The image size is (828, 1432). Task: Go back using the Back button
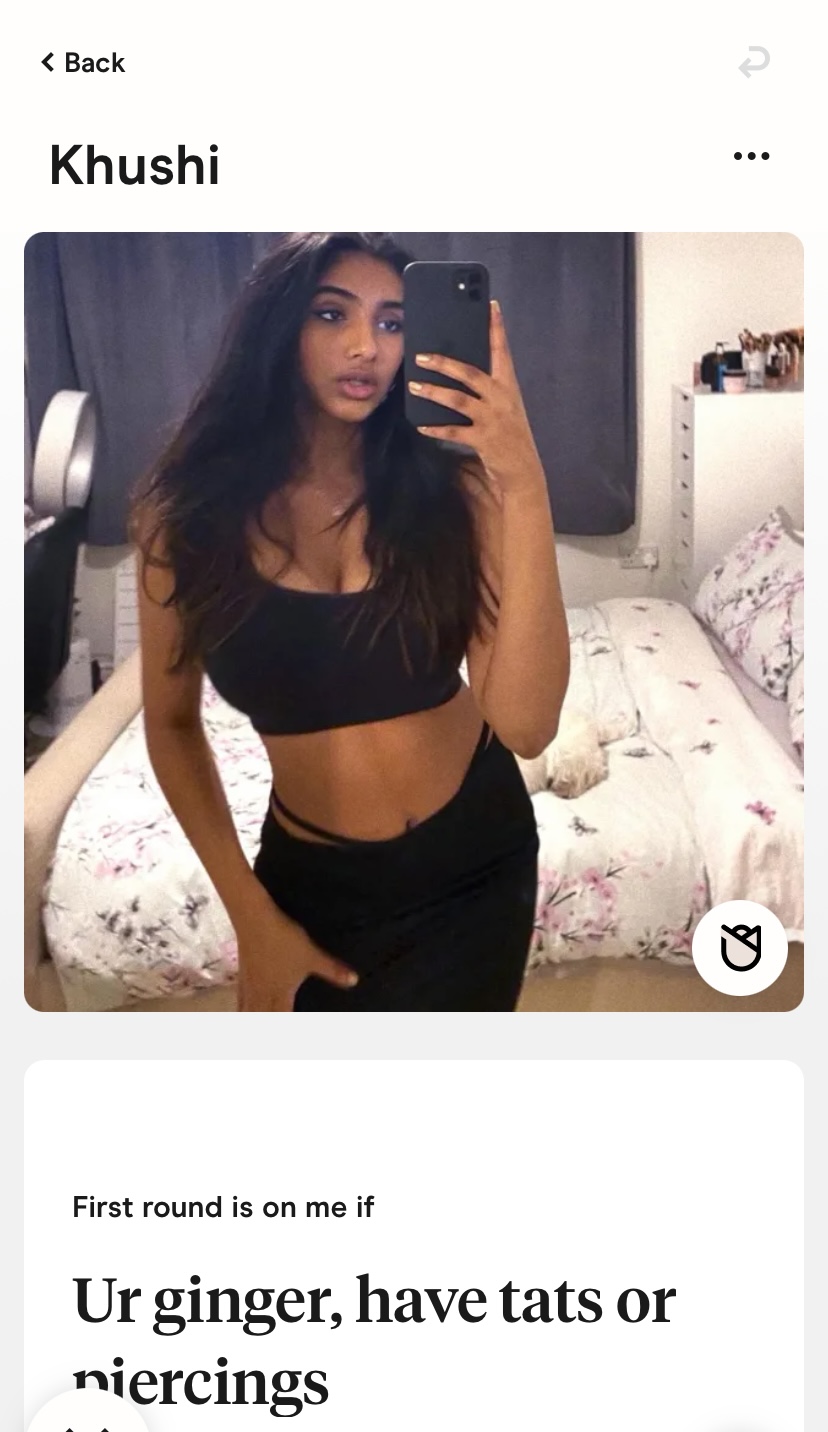(82, 63)
